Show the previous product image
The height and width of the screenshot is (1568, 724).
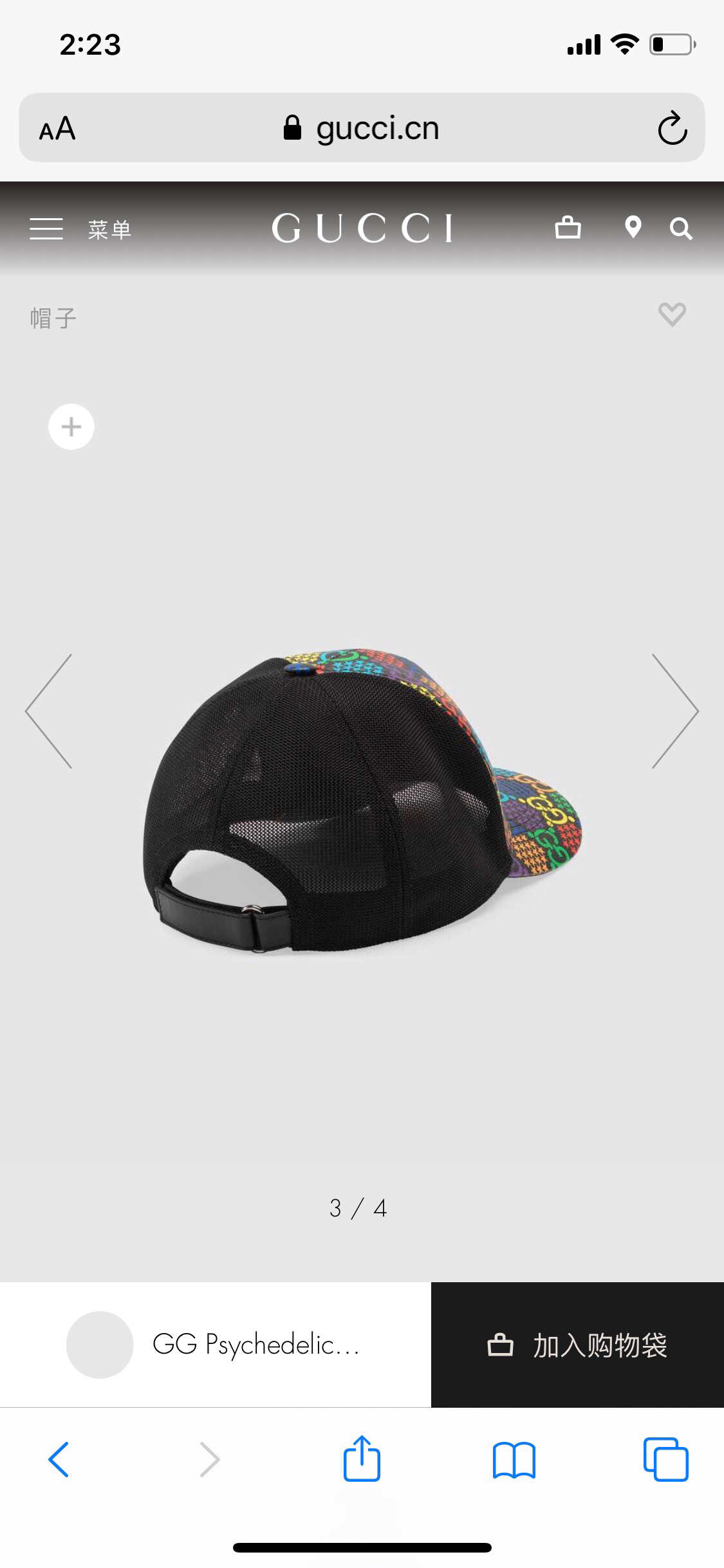tap(49, 711)
